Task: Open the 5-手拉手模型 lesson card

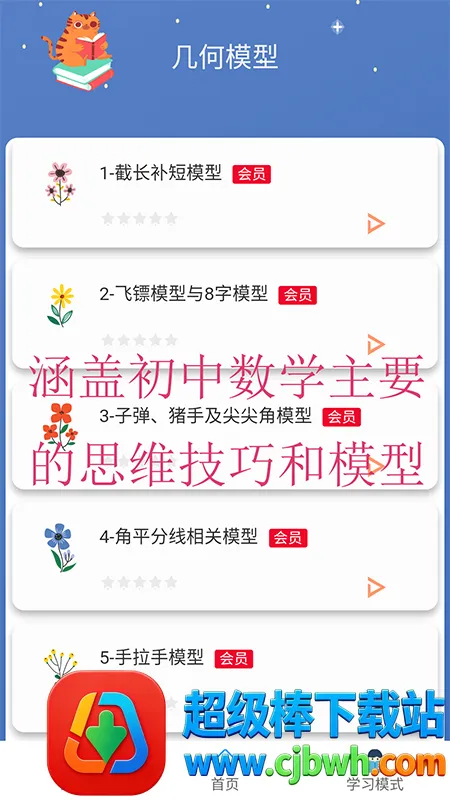Action: coord(225,677)
